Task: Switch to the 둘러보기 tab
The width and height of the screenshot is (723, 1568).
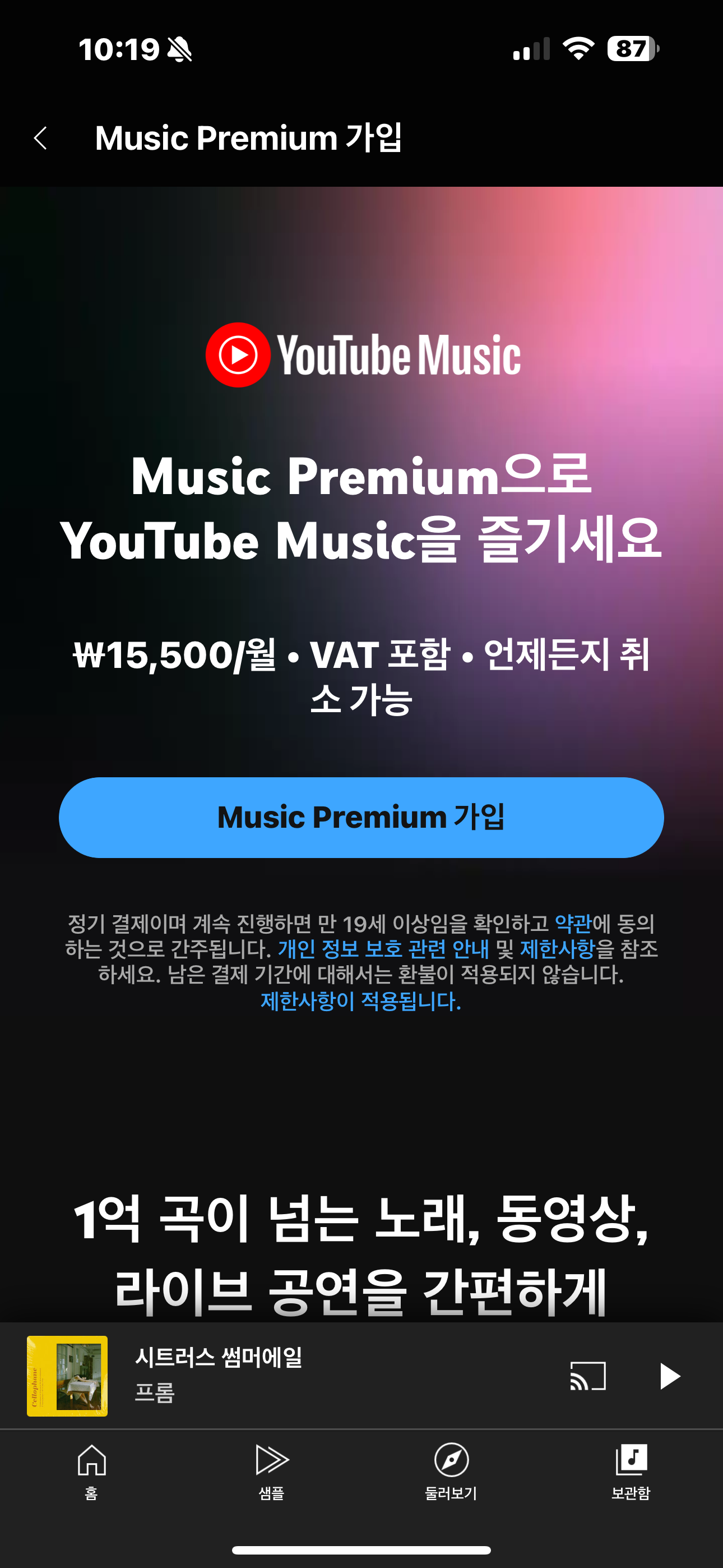Action: coord(451,1472)
